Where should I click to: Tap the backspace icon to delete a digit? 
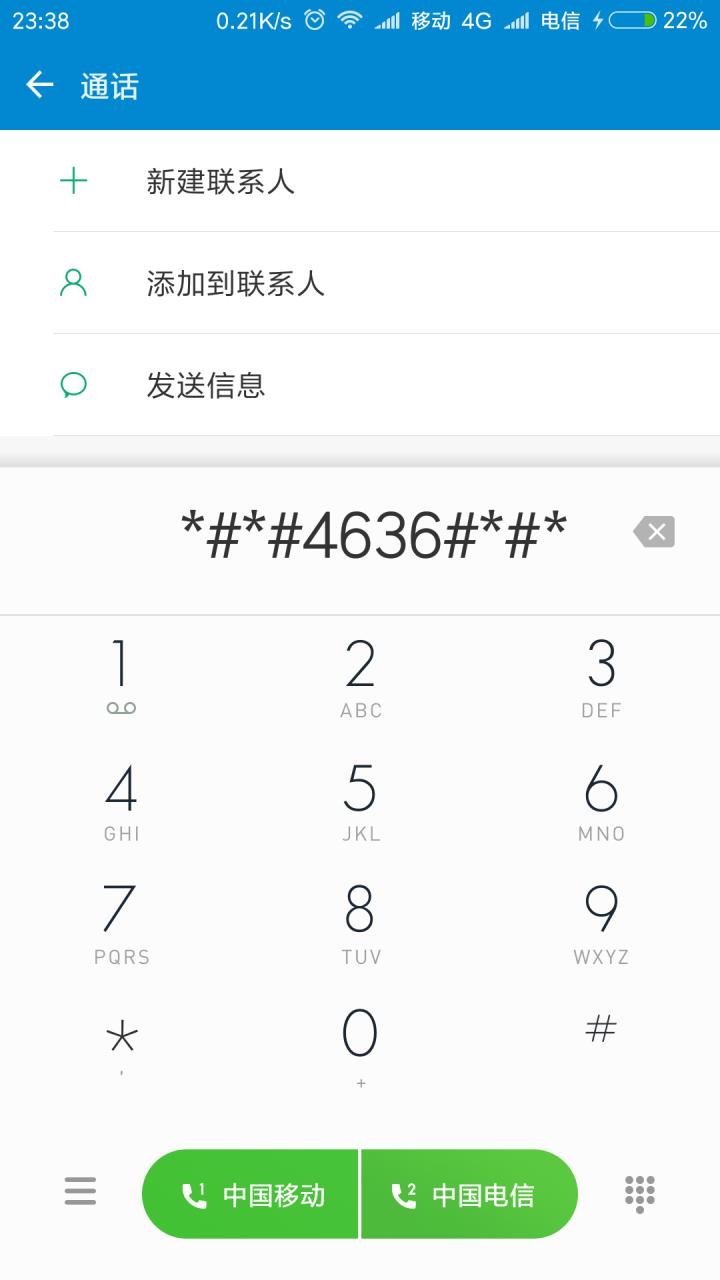click(x=655, y=531)
